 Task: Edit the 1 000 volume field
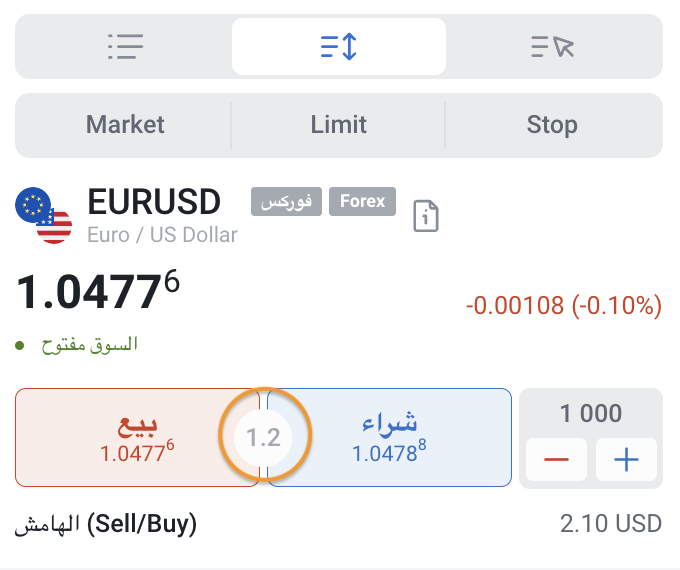point(590,413)
